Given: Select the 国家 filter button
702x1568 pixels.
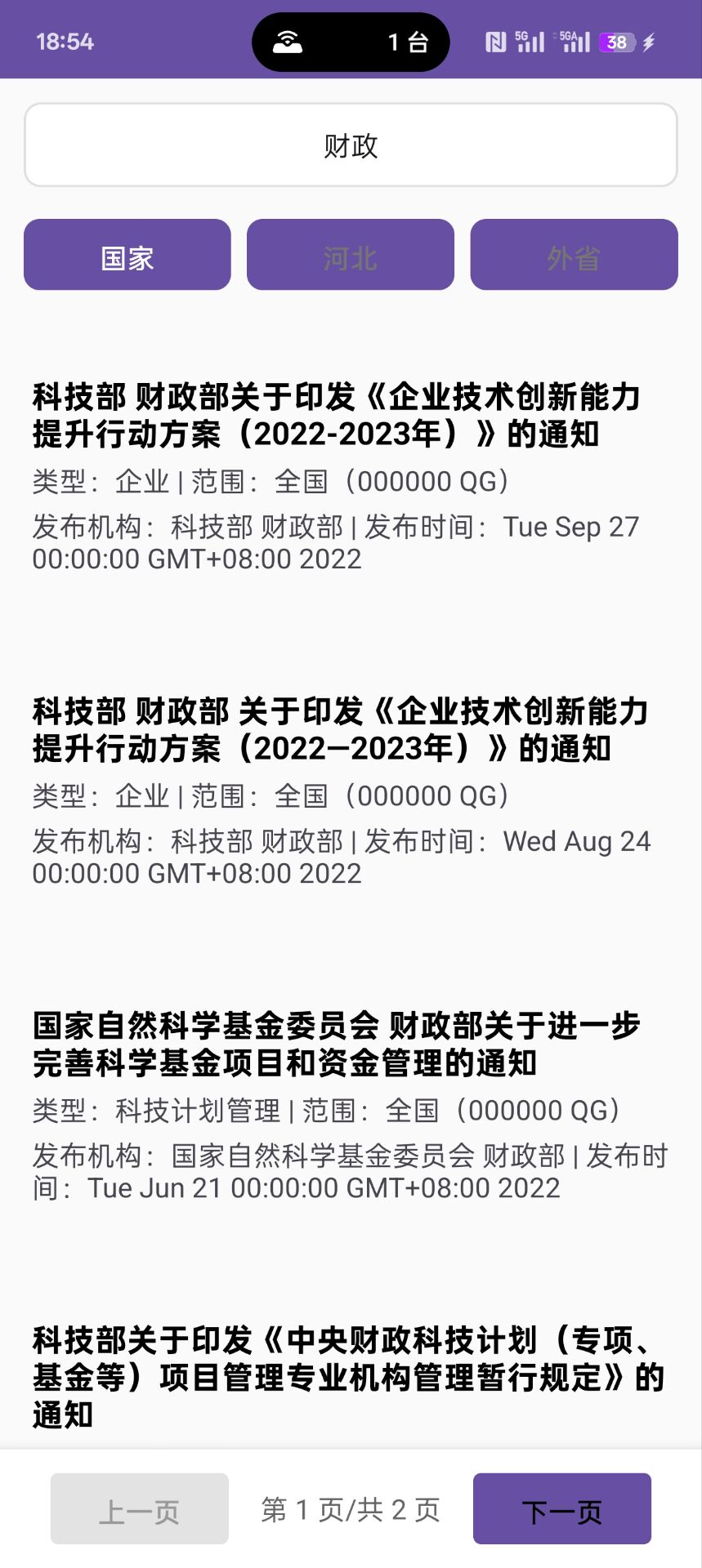Looking at the screenshot, I should [127, 255].
